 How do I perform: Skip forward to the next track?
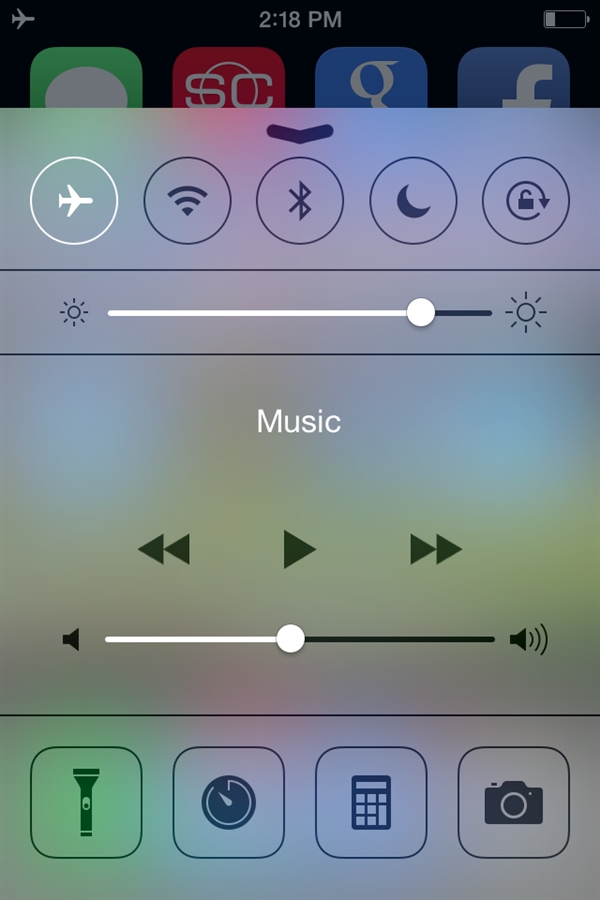(436, 549)
